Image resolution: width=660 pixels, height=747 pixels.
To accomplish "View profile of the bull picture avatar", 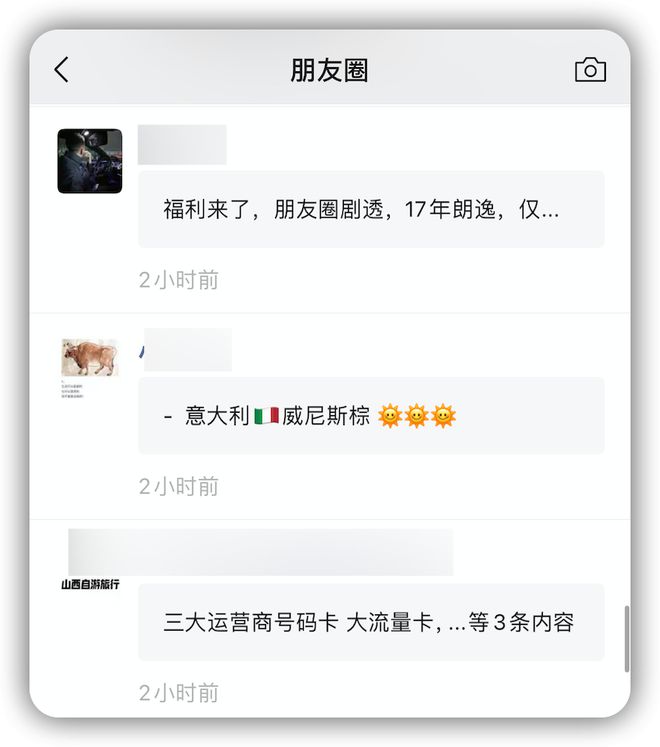I will tap(90, 367).
